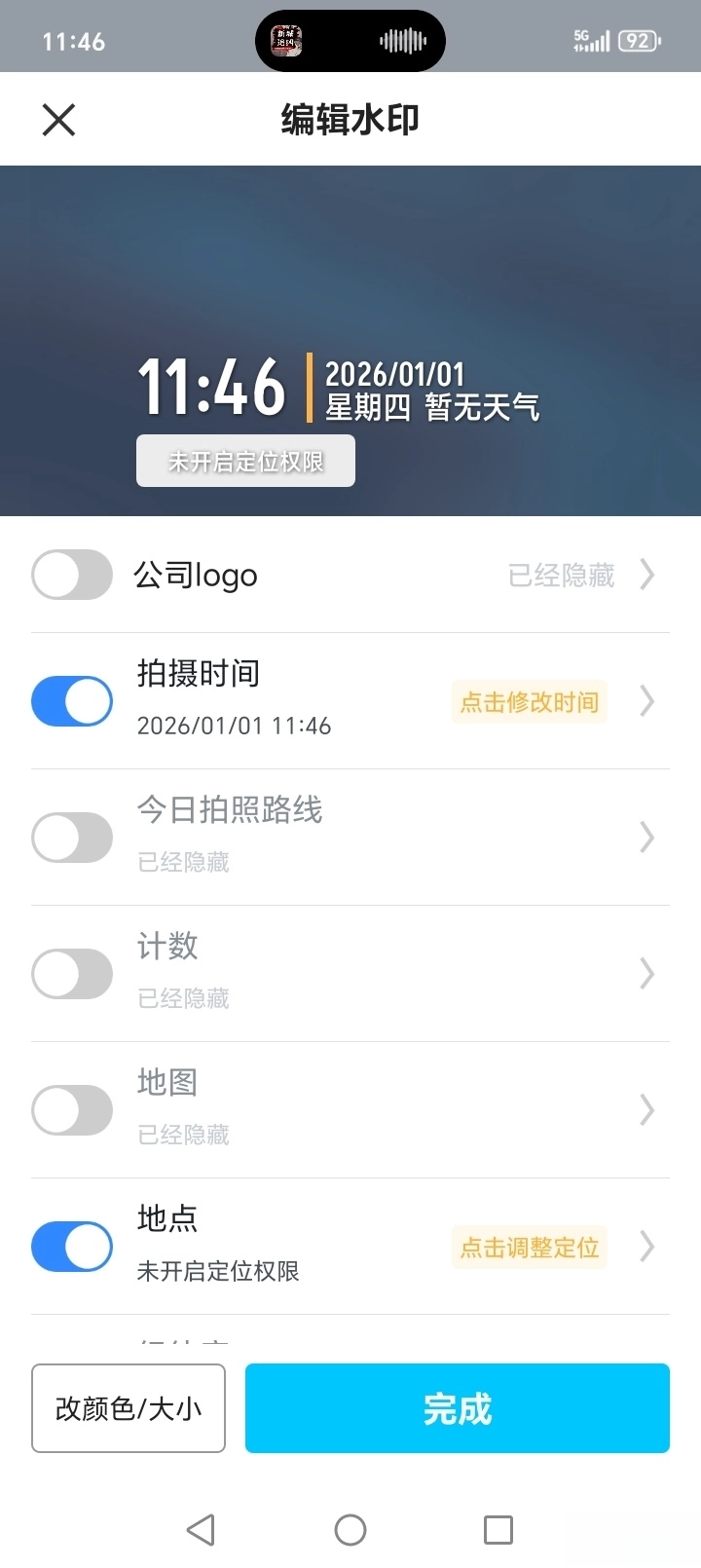The width and height of the screenshot is (701, 1568).
Task: Enable the 今日拍照路线 switch
Action: pyautogui.click(x=72, y=838)
